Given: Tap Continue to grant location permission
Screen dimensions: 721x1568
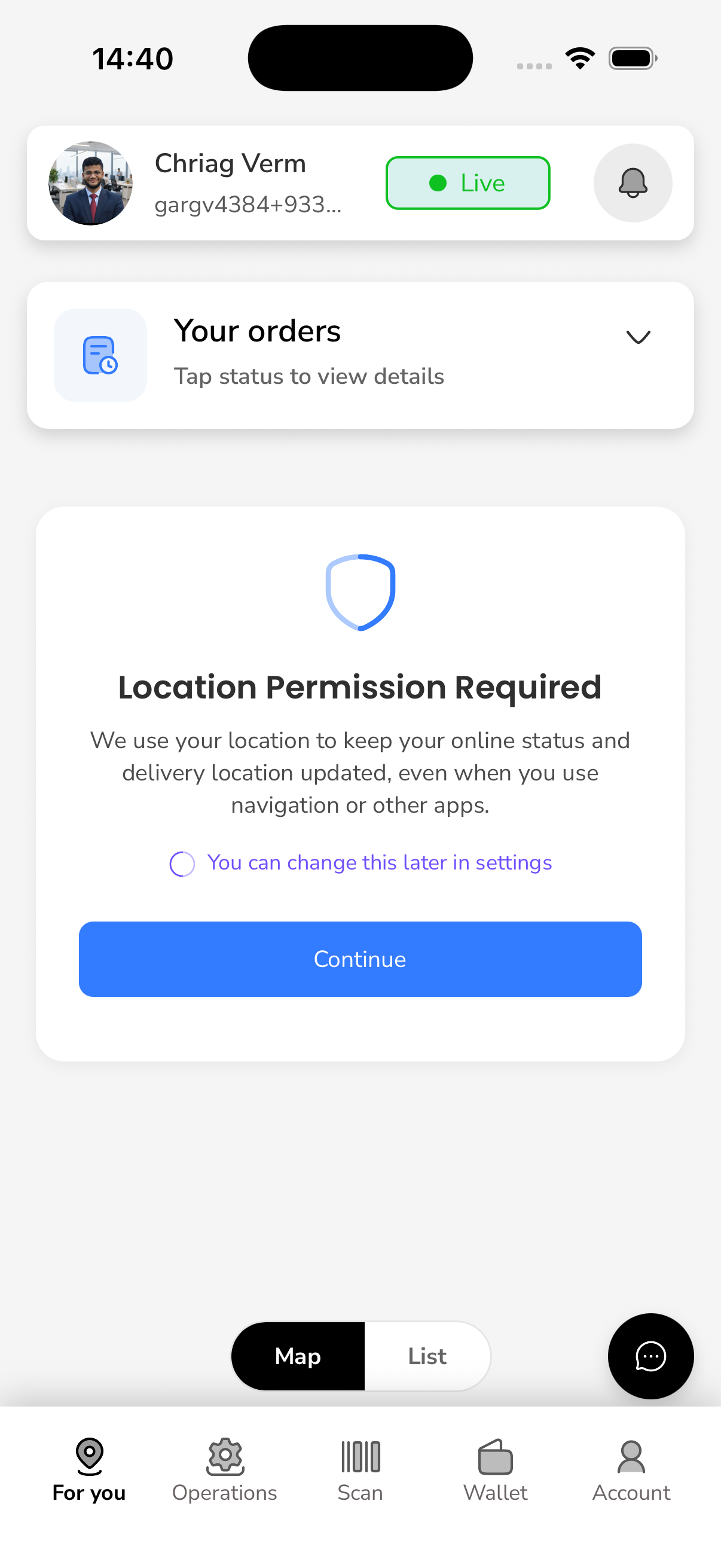Looking at the screenshot, I should pyautogui.click(x=359, y=959).
